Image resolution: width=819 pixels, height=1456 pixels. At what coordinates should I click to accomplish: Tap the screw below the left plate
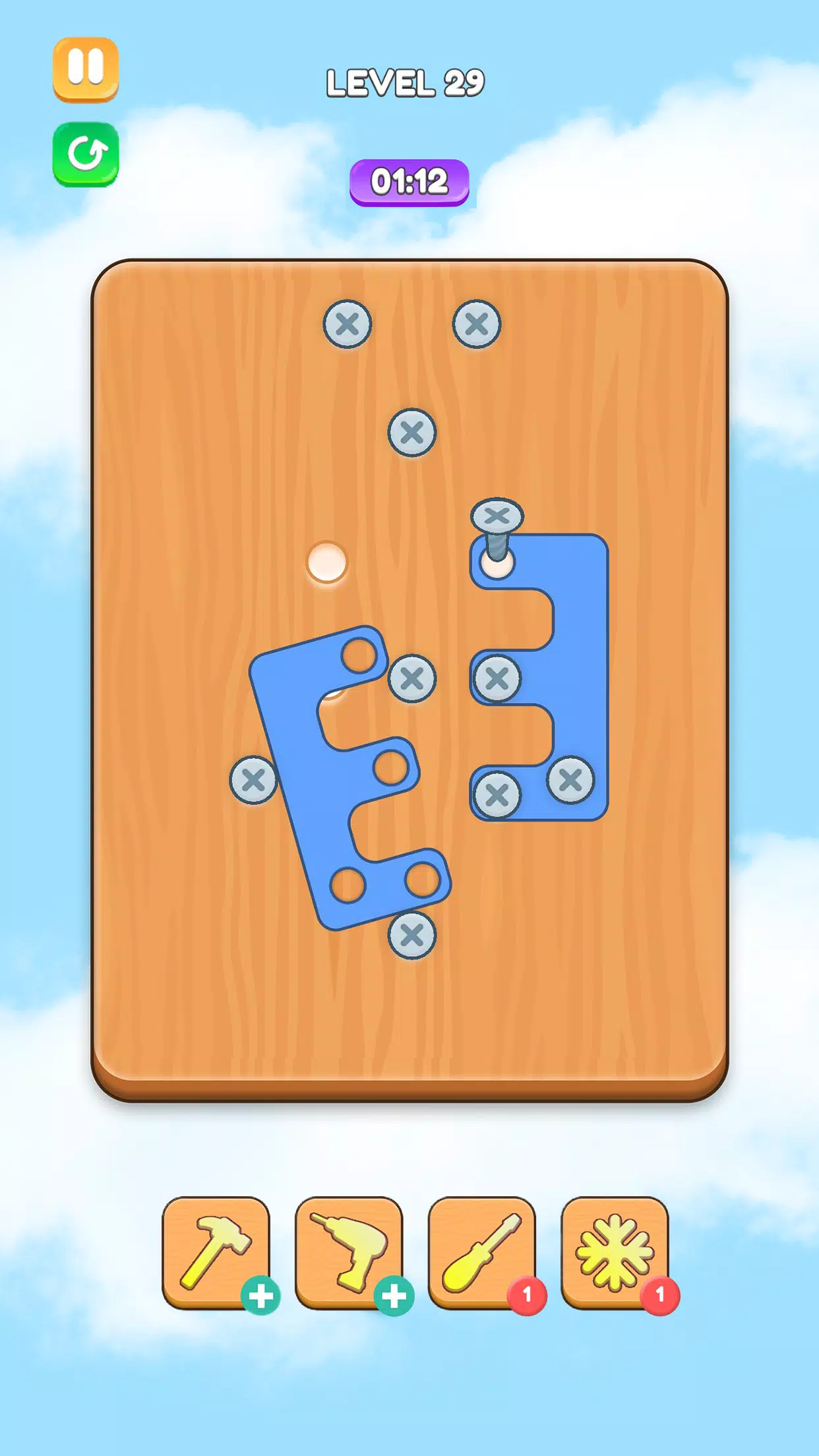coord(412,934)
